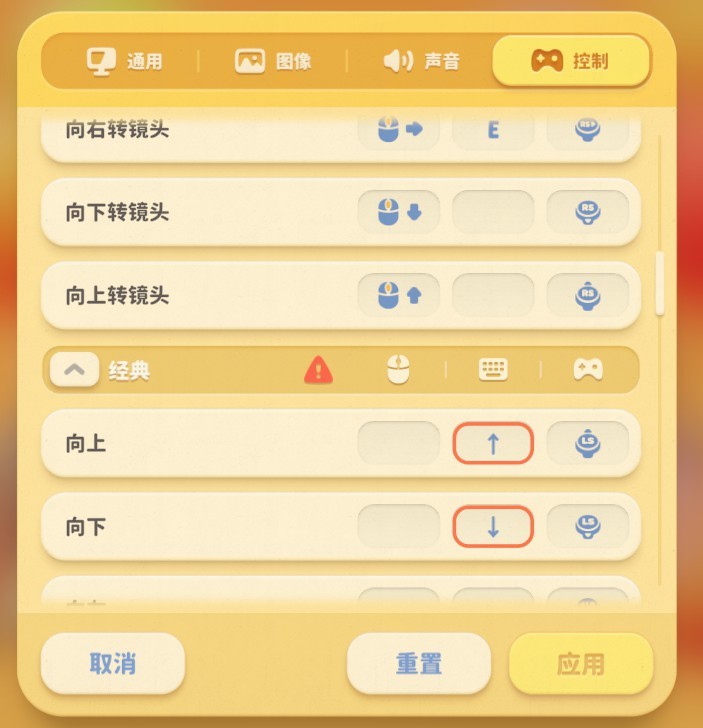
Task: Edit mouse binding for 向下转镜头
Action: coord(398,212)
